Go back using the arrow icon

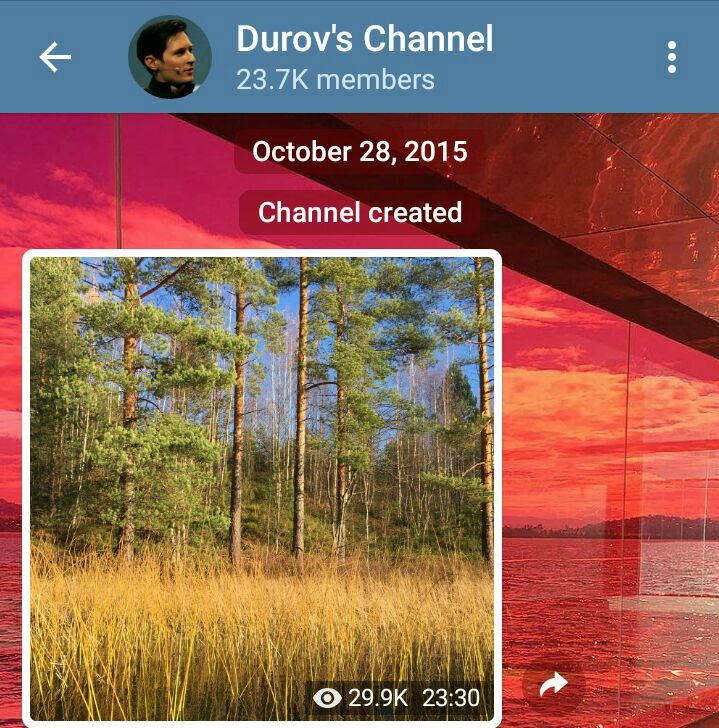pyautogui.click(x=55, y=57)
